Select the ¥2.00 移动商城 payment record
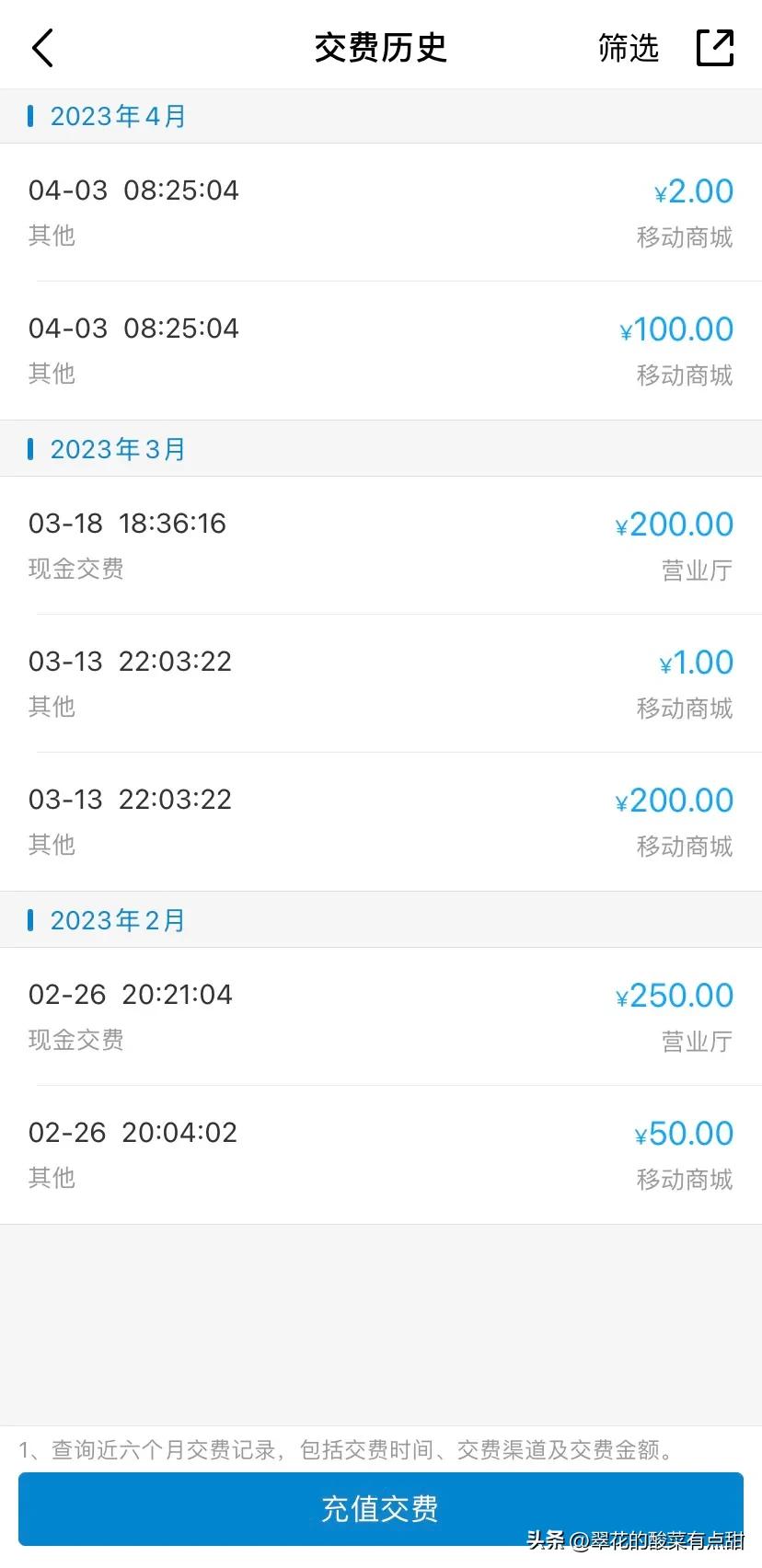Image resolution: width=762 pixels, height=1568 pixels. coord(381,212)
